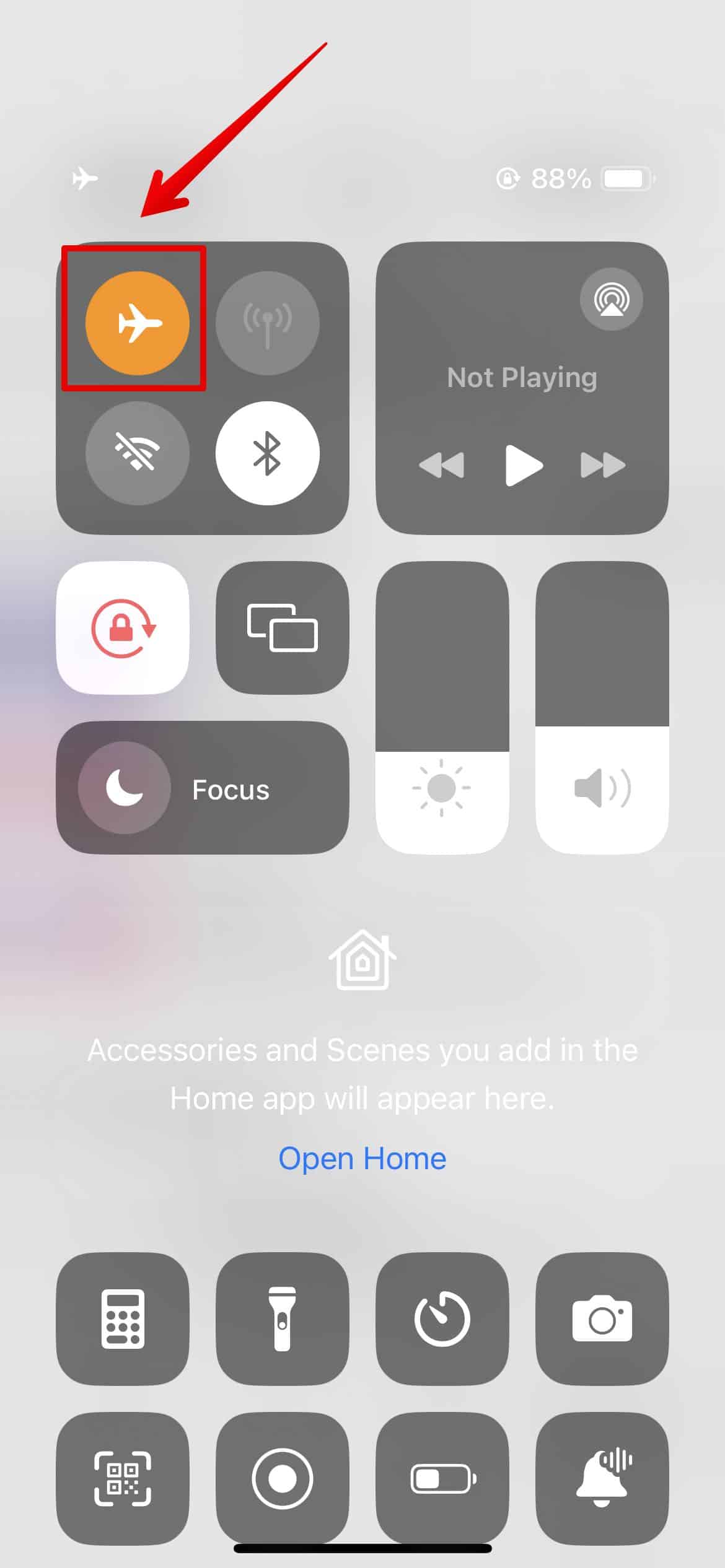Follow the Open Home link
725x1568 pixels.
[362, 1158]
